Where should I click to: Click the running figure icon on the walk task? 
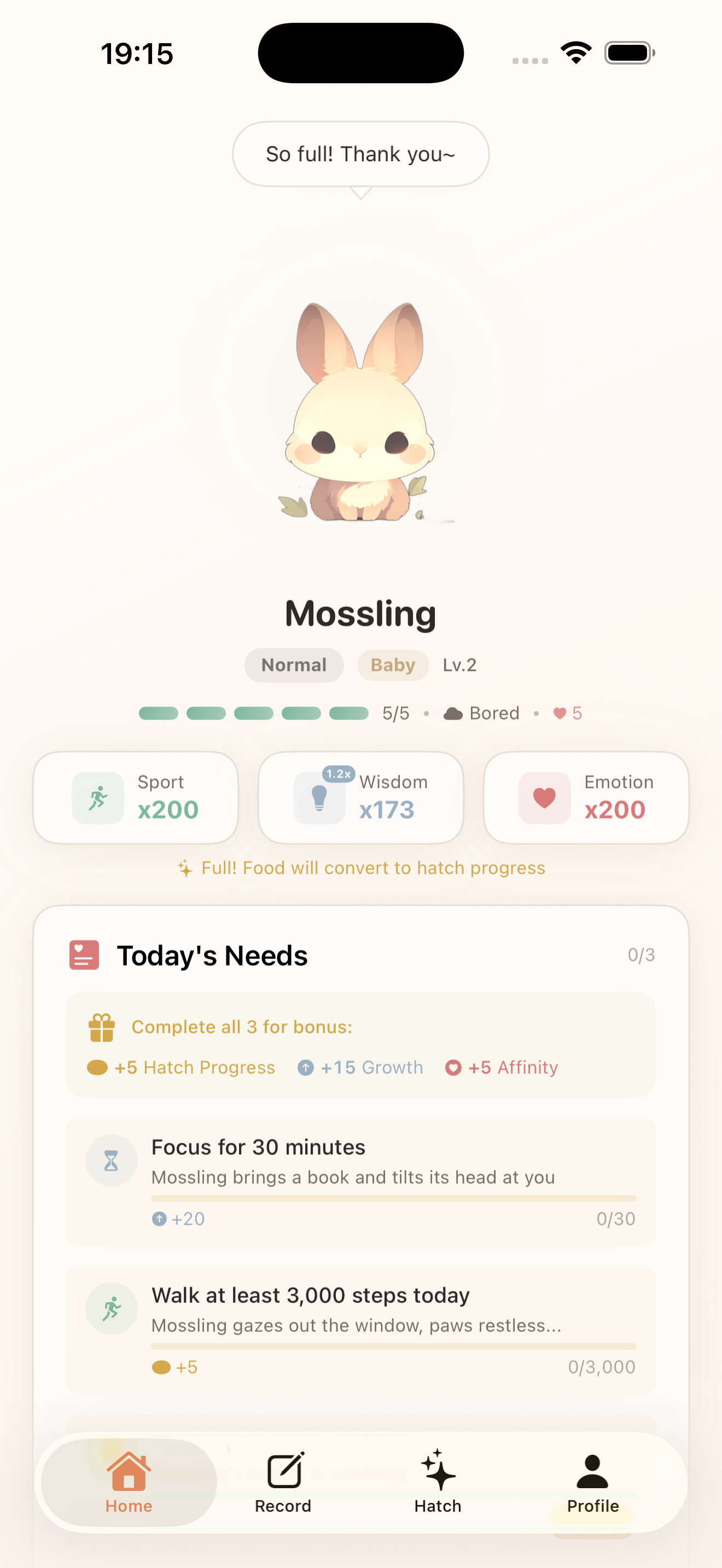point(112,1309)
